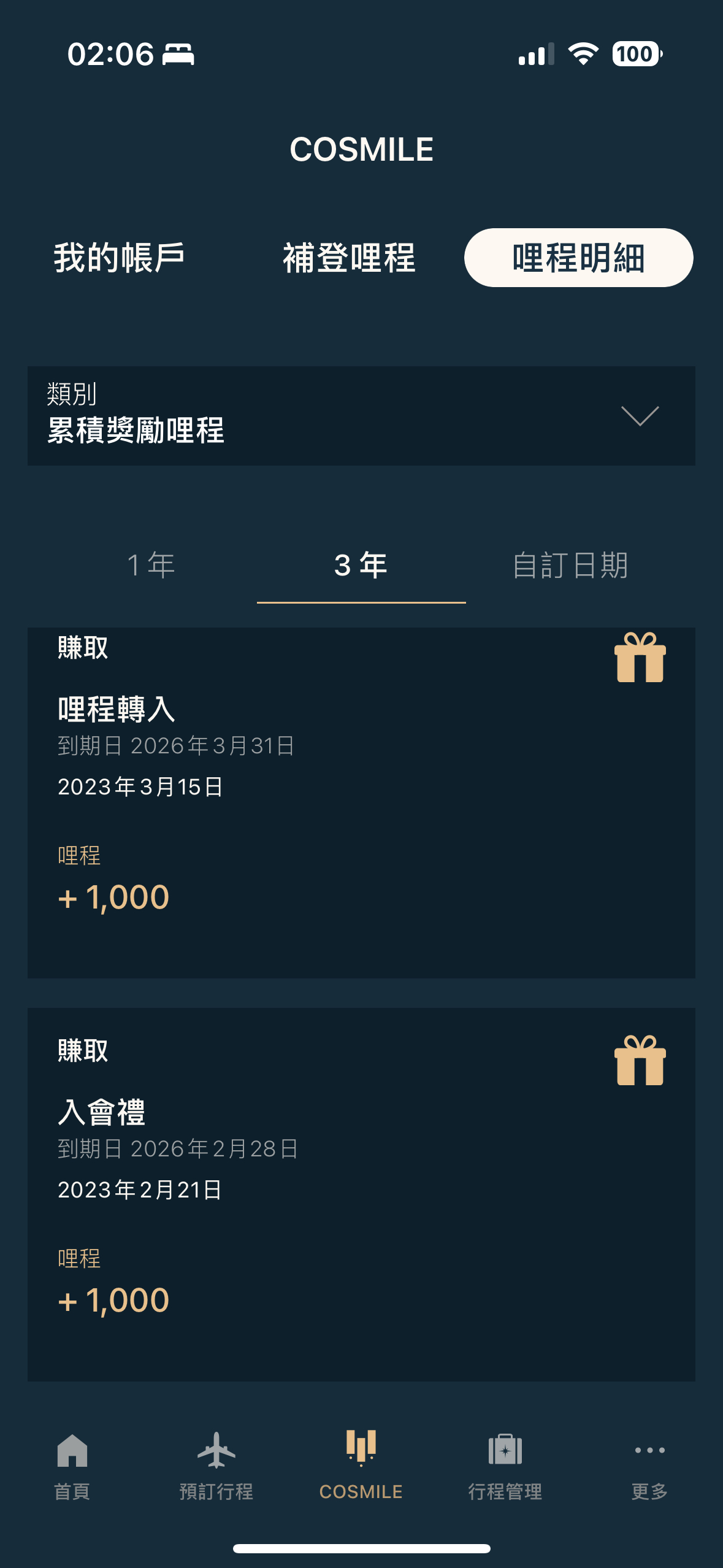Screen dimensions: 723x1568
Task: Show records for 1 年
Action: [x=151, y=565]
